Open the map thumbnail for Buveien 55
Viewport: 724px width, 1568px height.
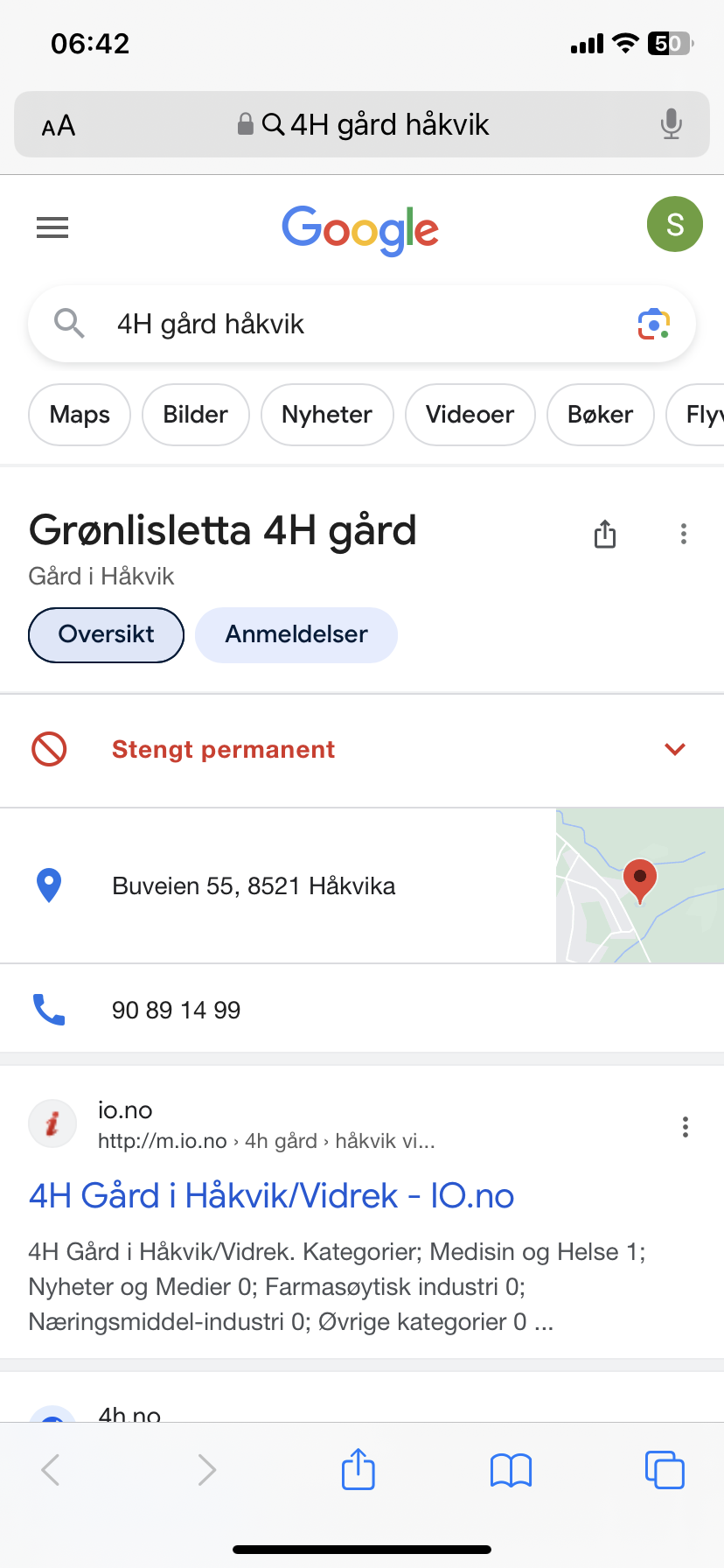tap(640, 885)
